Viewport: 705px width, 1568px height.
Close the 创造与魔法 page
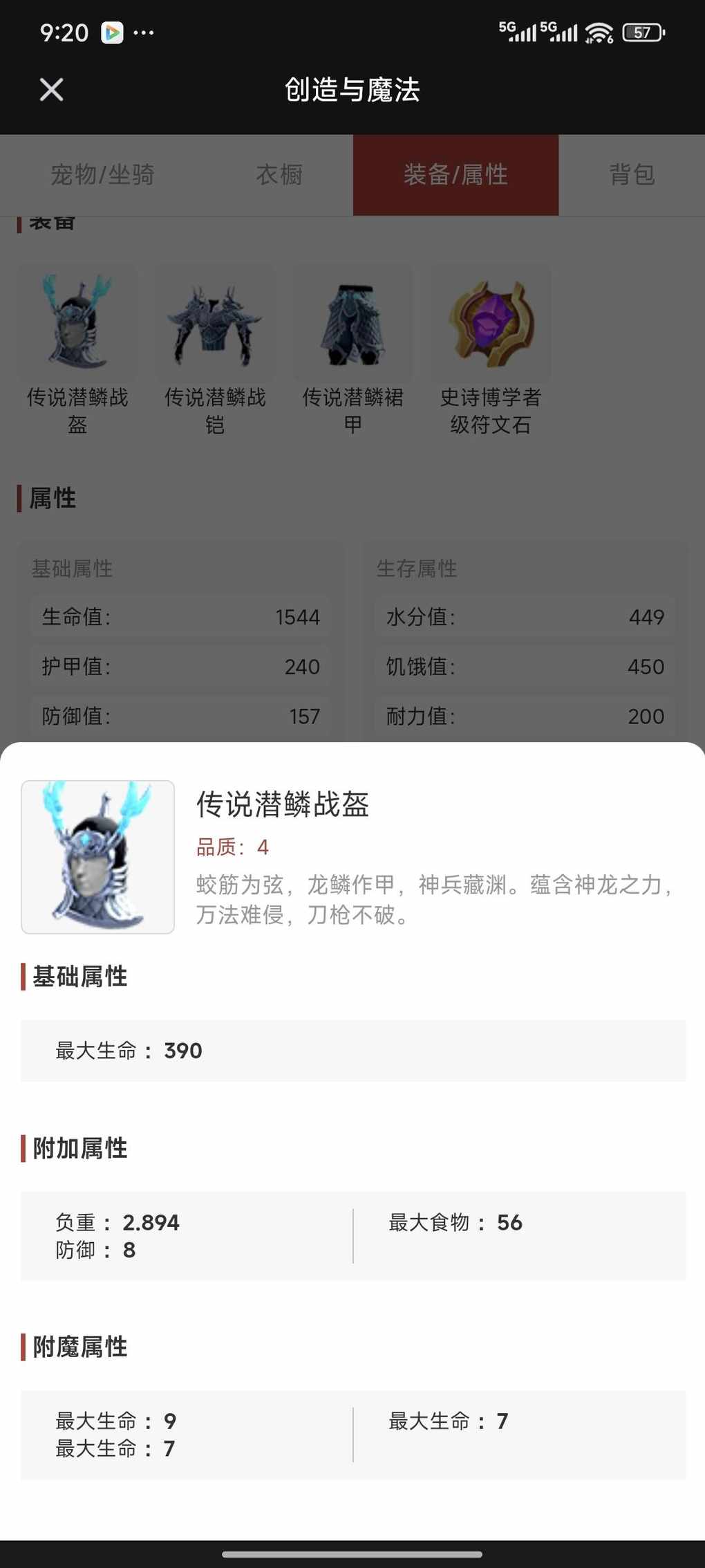click(51, 89)
